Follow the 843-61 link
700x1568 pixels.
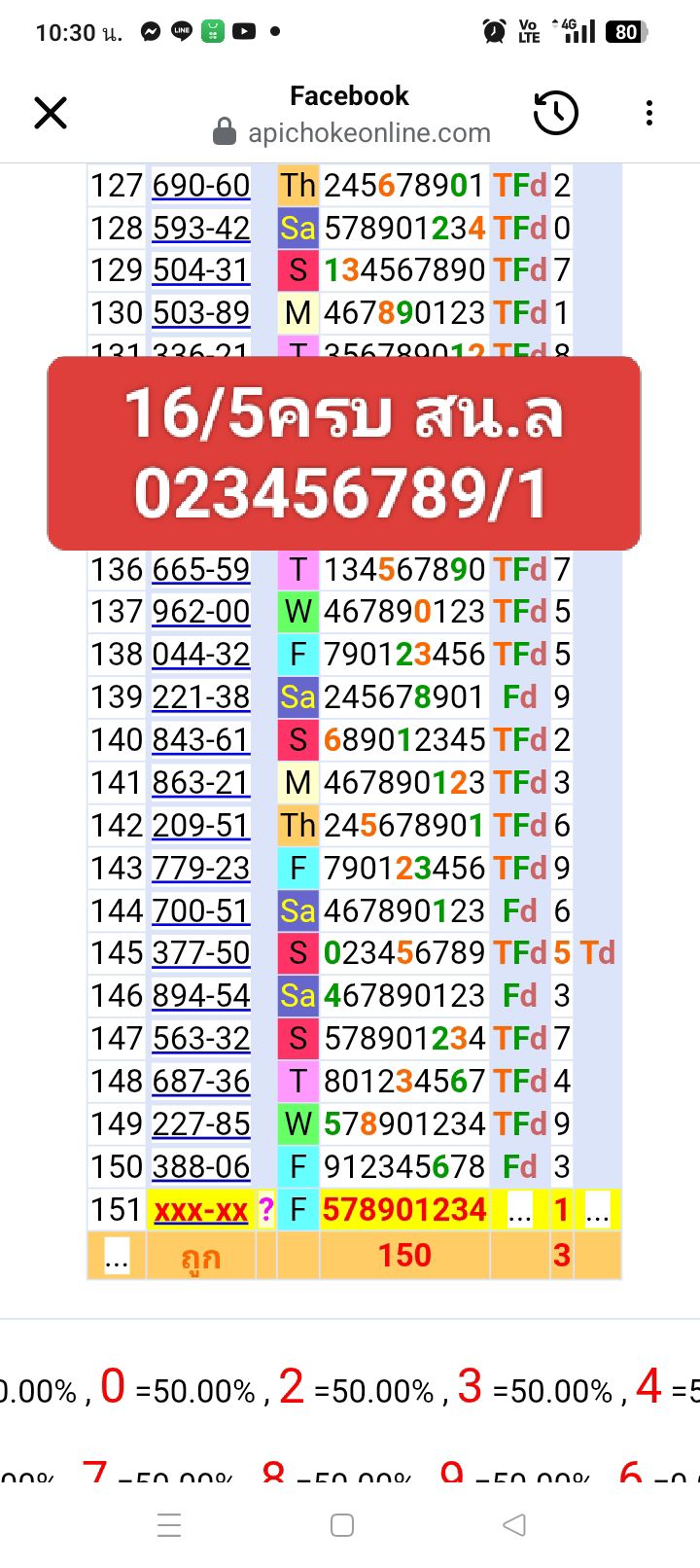(x=201, y=739)
